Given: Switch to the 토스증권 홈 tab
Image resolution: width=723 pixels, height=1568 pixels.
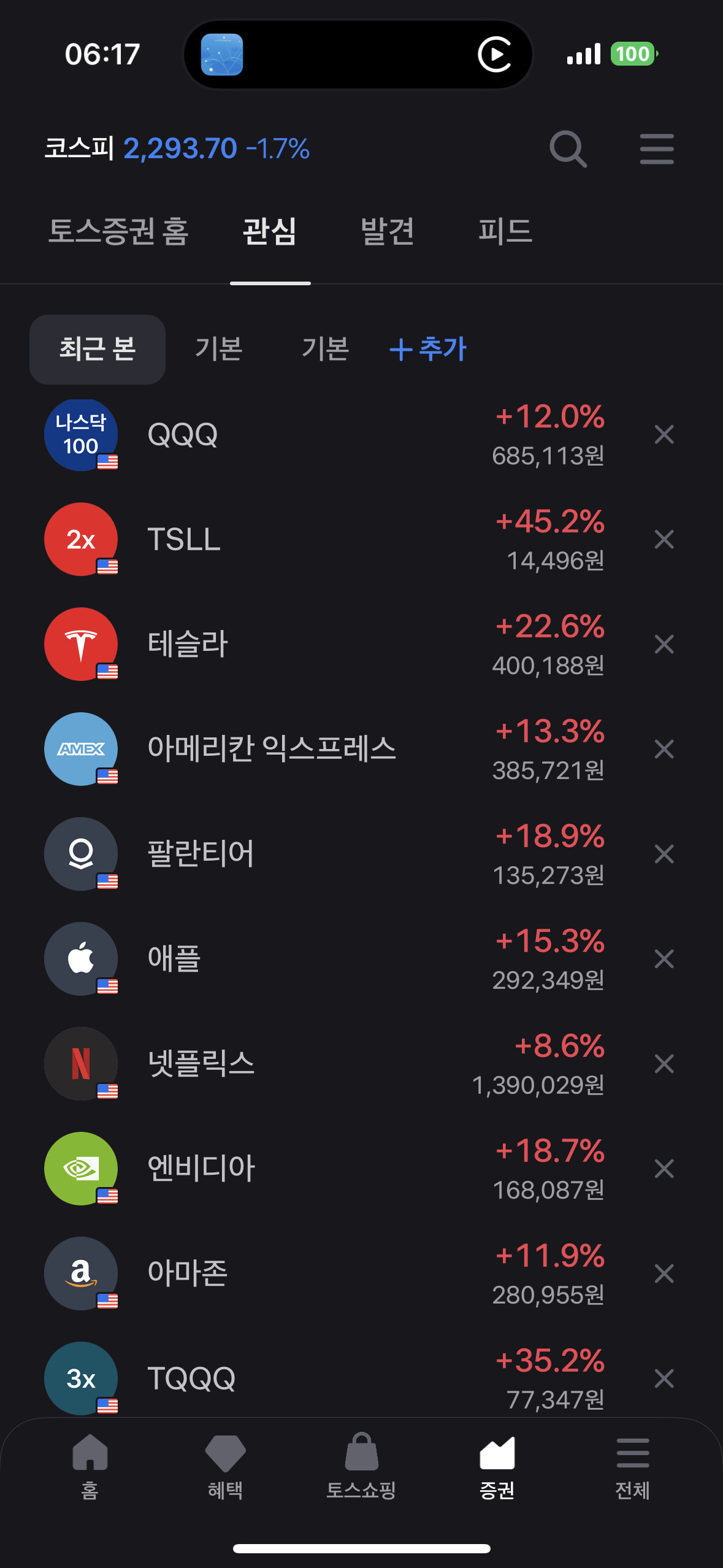Looking at the screenshot, I should click(118, 232).
